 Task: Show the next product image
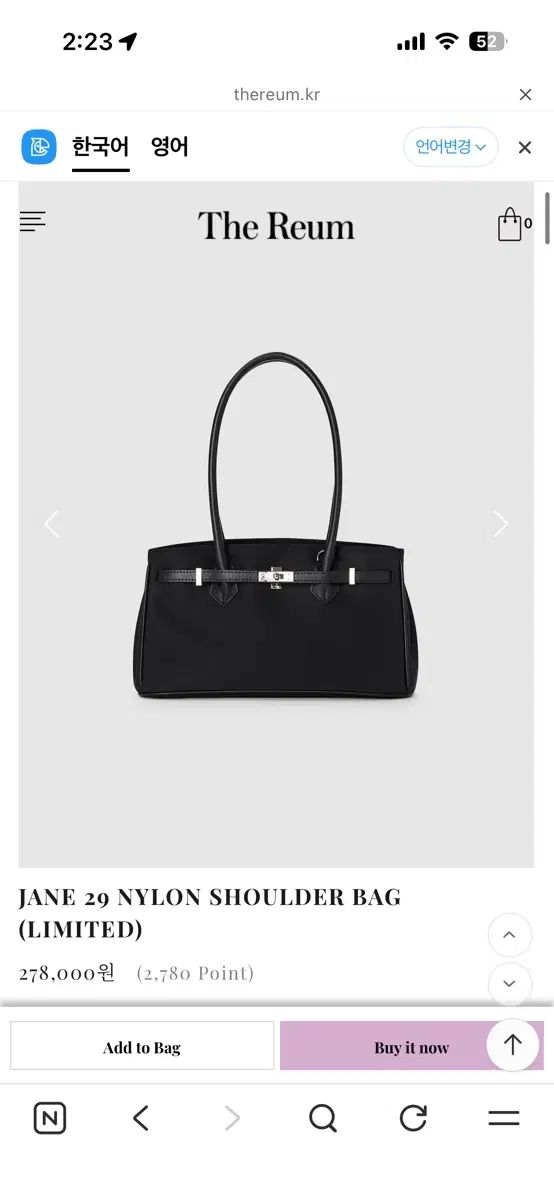[501, 524]
